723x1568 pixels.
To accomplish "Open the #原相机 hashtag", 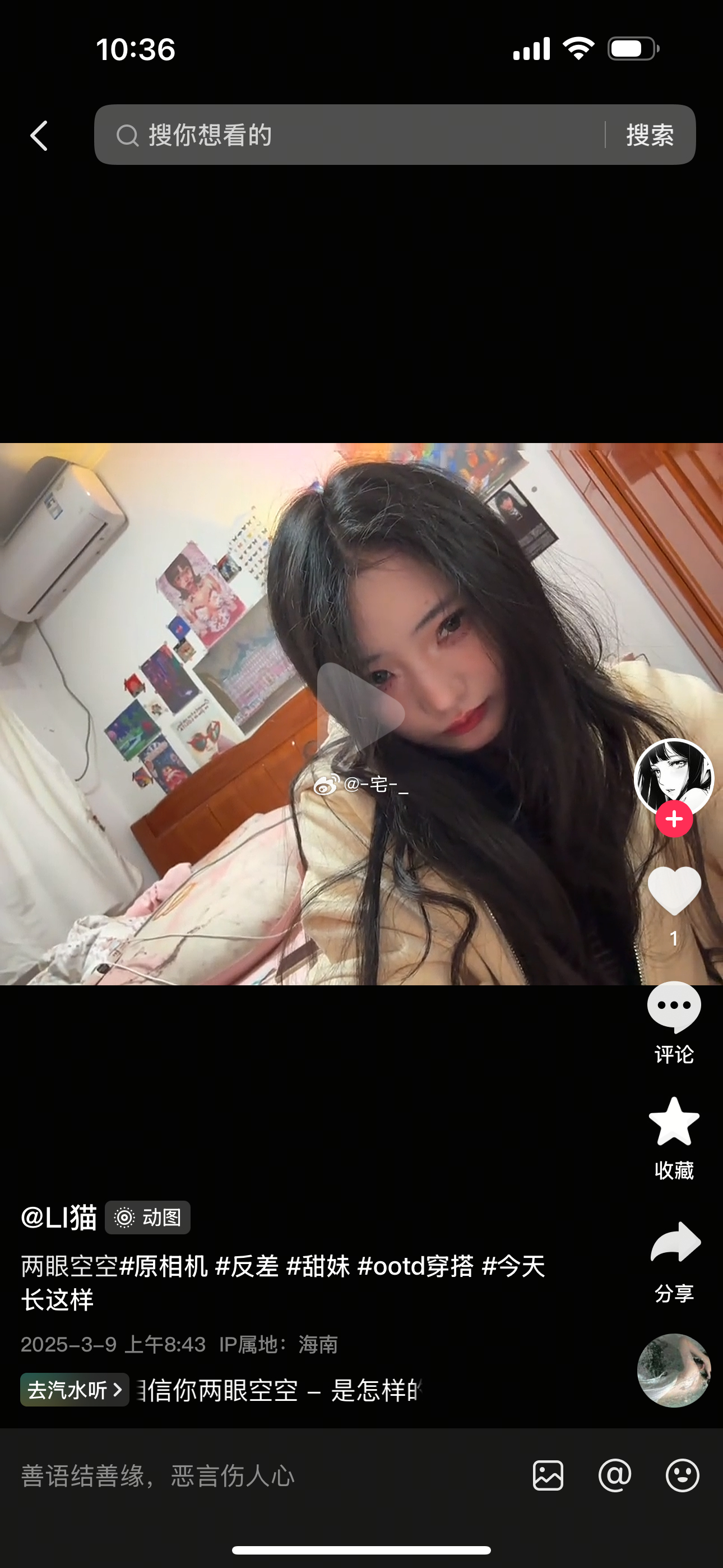I will [163, 1267].
